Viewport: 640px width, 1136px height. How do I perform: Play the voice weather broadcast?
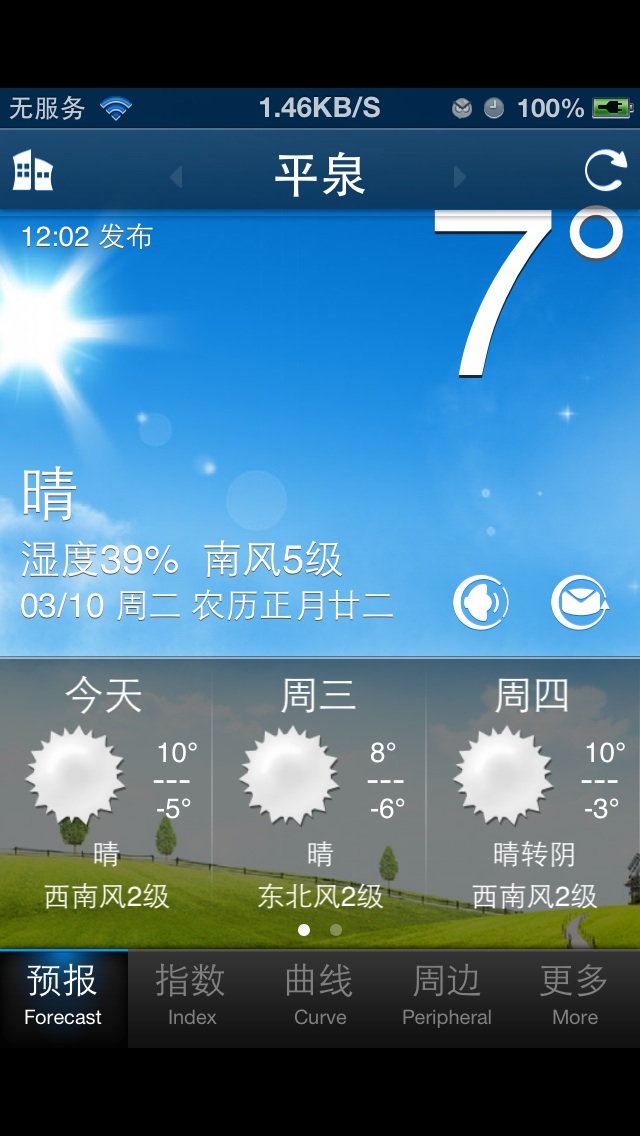click(x=481, y=602)
